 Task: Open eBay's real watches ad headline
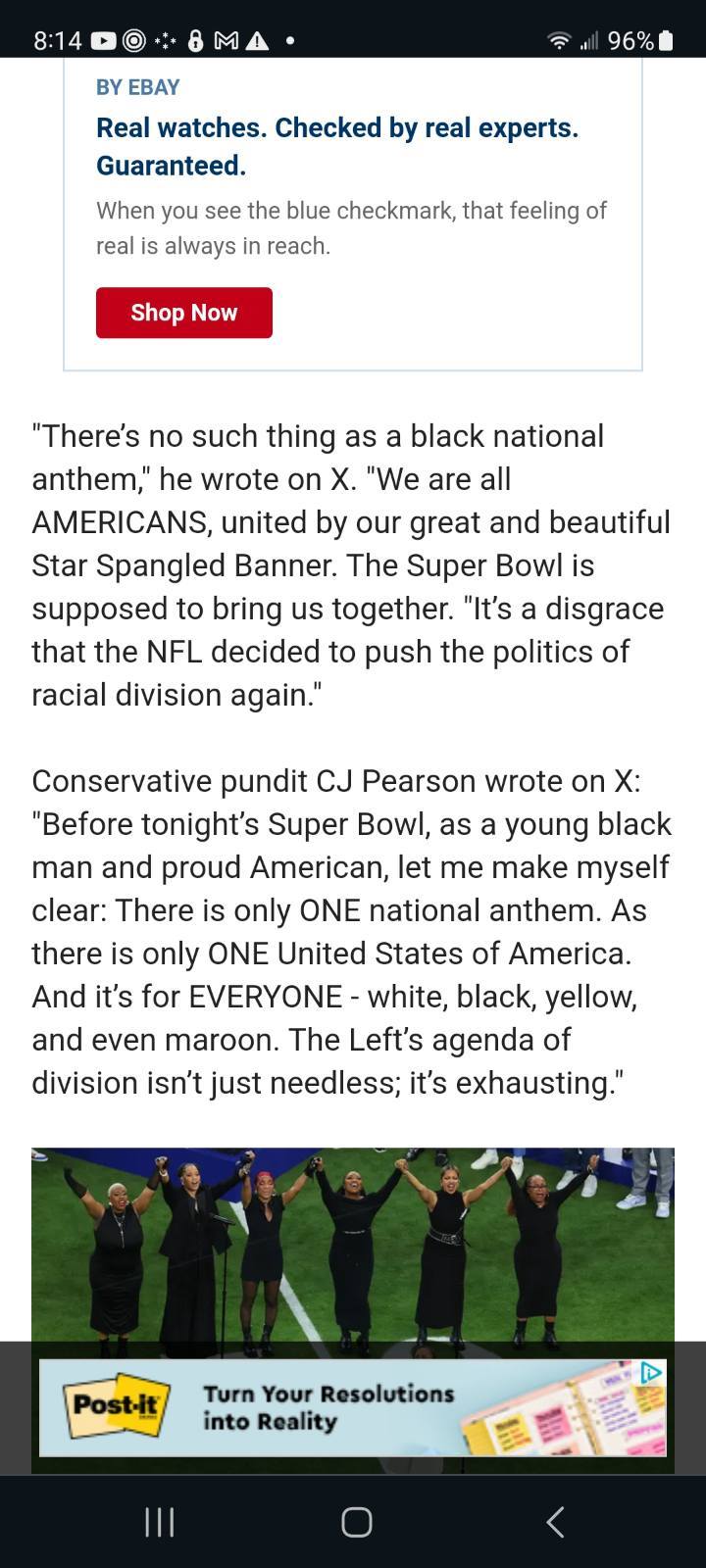pyautogui.click(x=337, y=146)
